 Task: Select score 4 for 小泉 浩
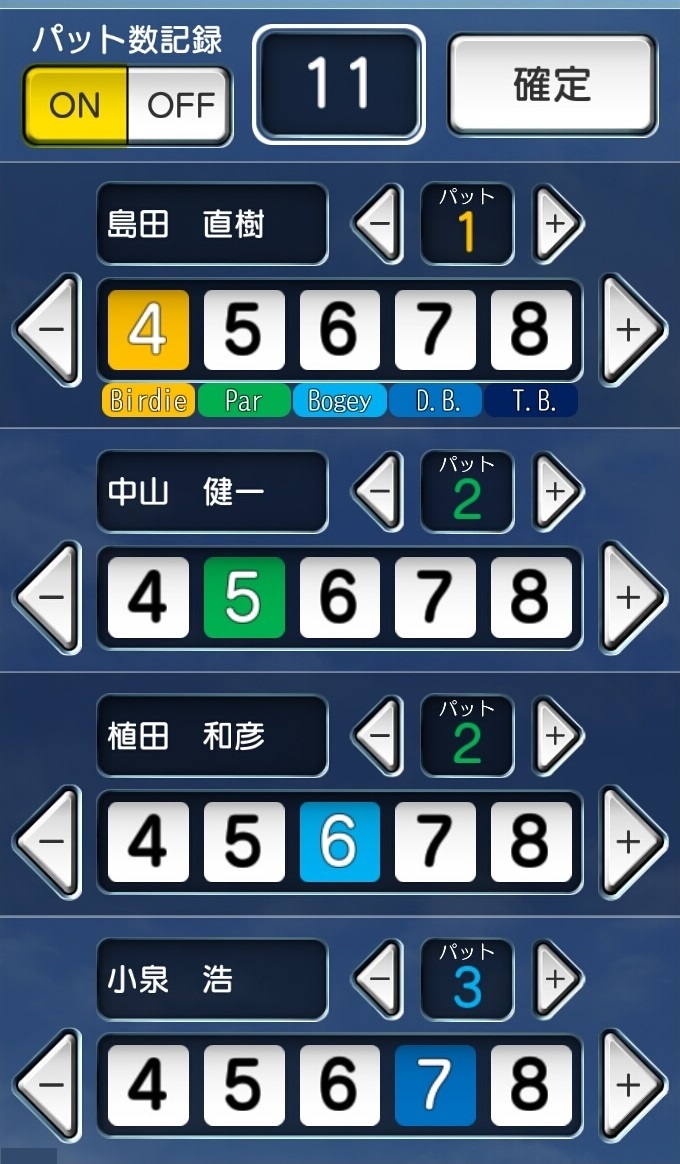point(148,1085)
